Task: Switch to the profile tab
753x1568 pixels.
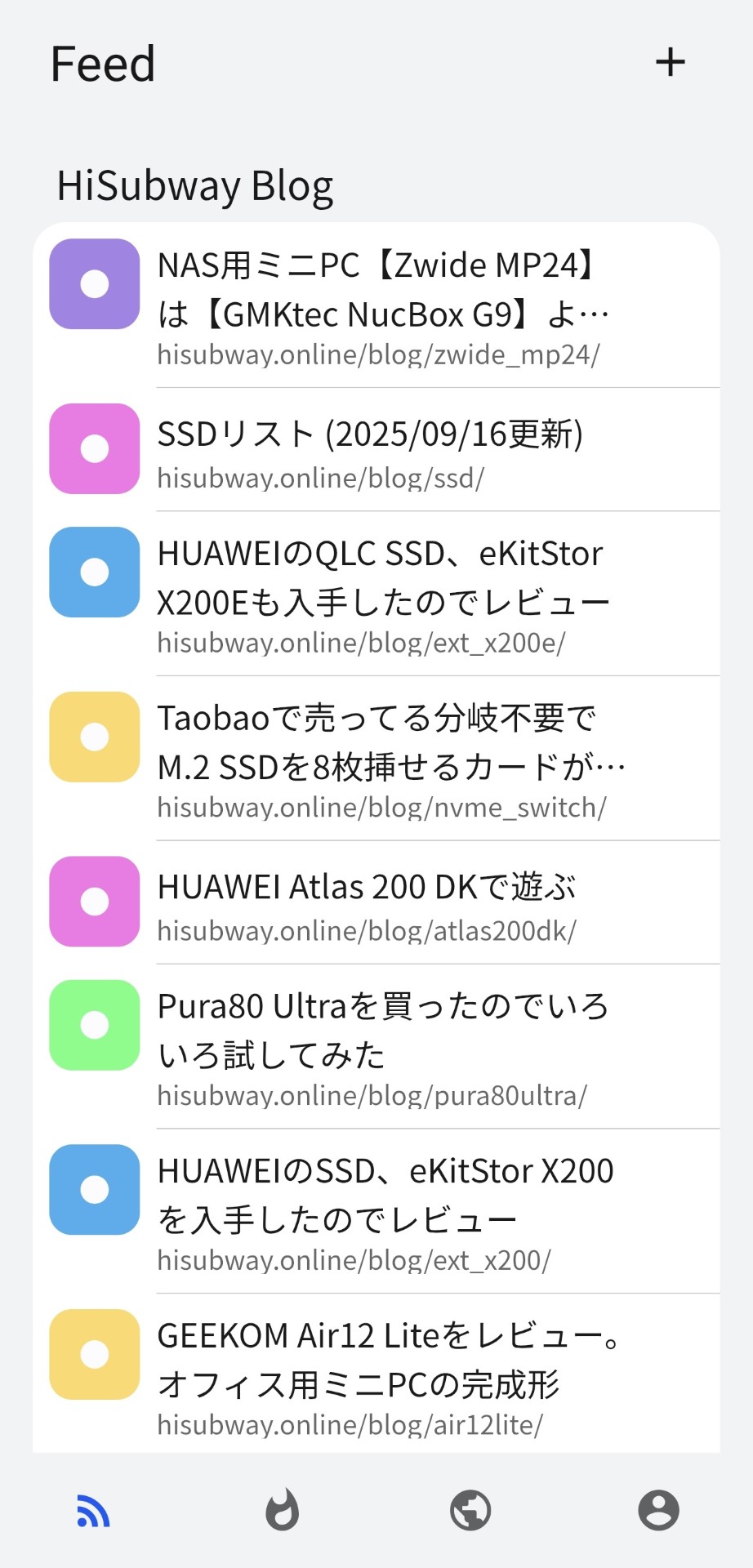Action: [658, 1510]
